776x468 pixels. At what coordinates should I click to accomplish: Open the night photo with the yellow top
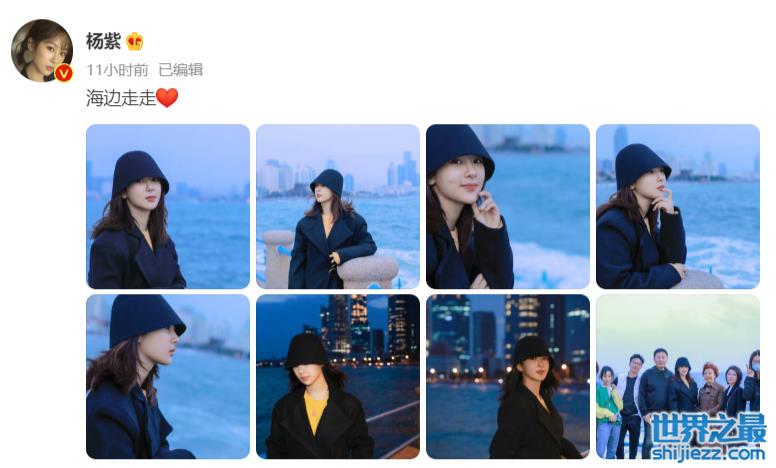click(x=338, y=376)
